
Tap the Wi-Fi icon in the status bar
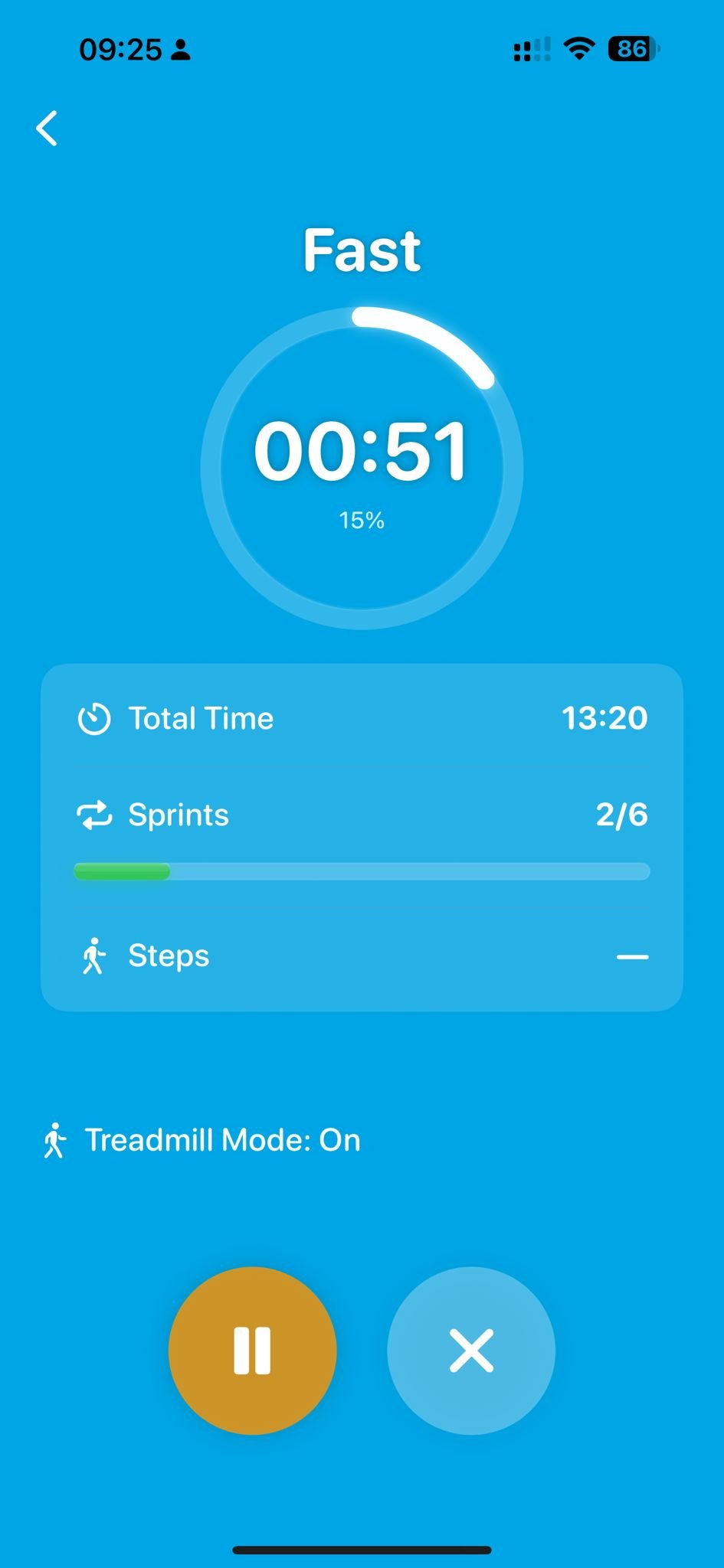578,47
